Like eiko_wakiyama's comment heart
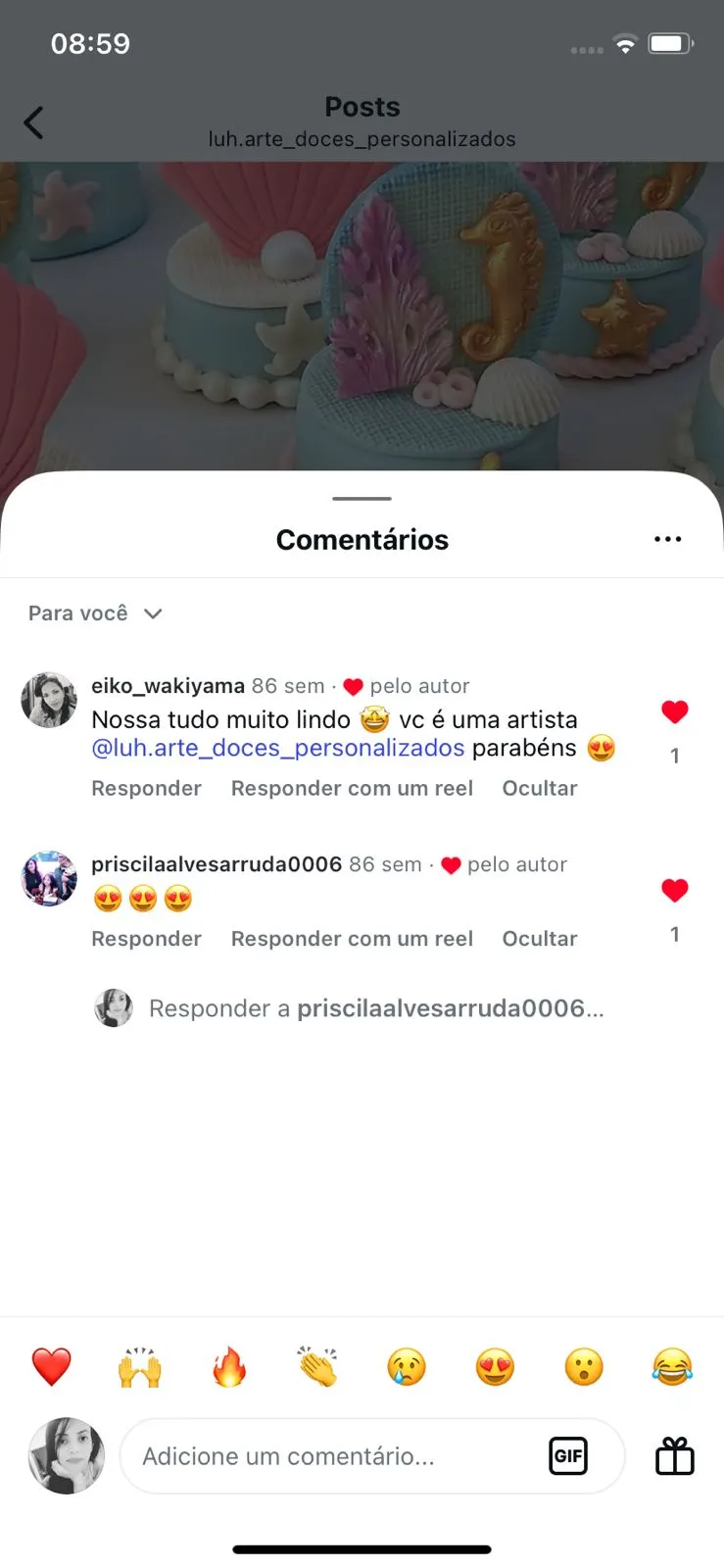The height and width of the screenshot is (1568, 724). tap(674, 712)
